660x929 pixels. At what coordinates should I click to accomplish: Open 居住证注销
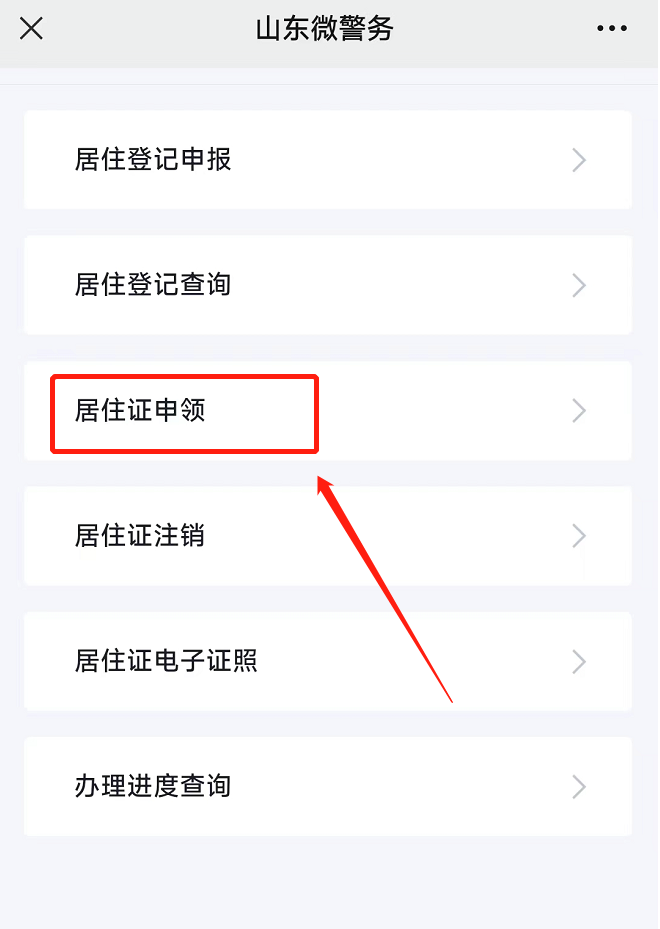click(328, 536)
